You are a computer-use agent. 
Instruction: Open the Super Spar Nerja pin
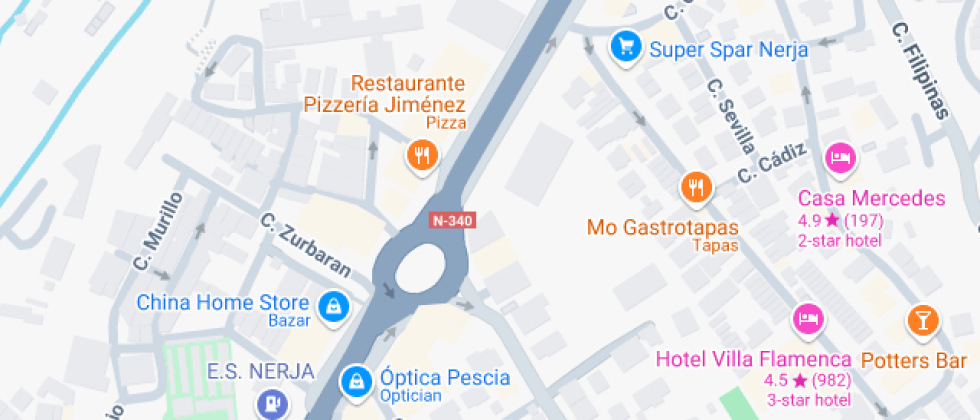[x=626, y=46]
